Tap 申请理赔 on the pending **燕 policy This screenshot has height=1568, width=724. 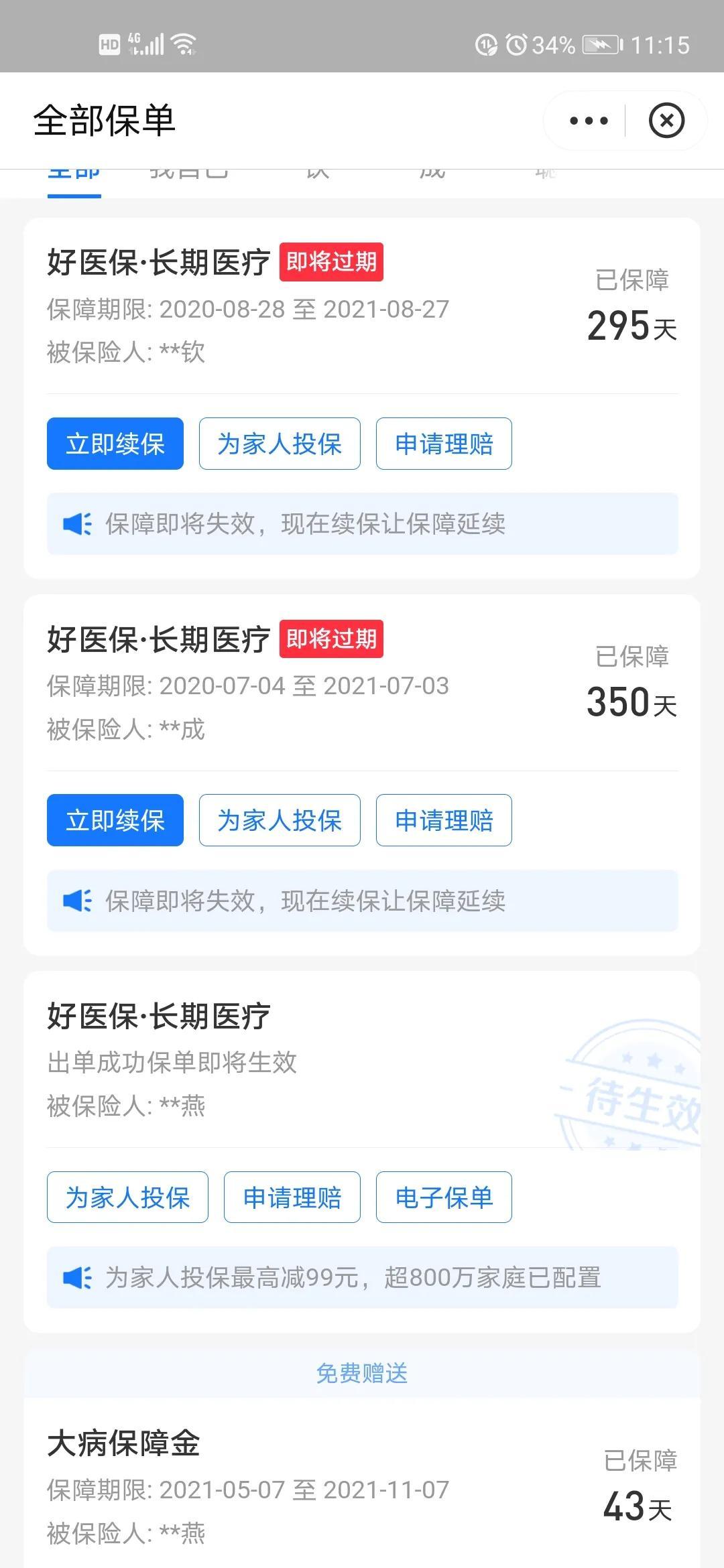(x=292, y=1197)
